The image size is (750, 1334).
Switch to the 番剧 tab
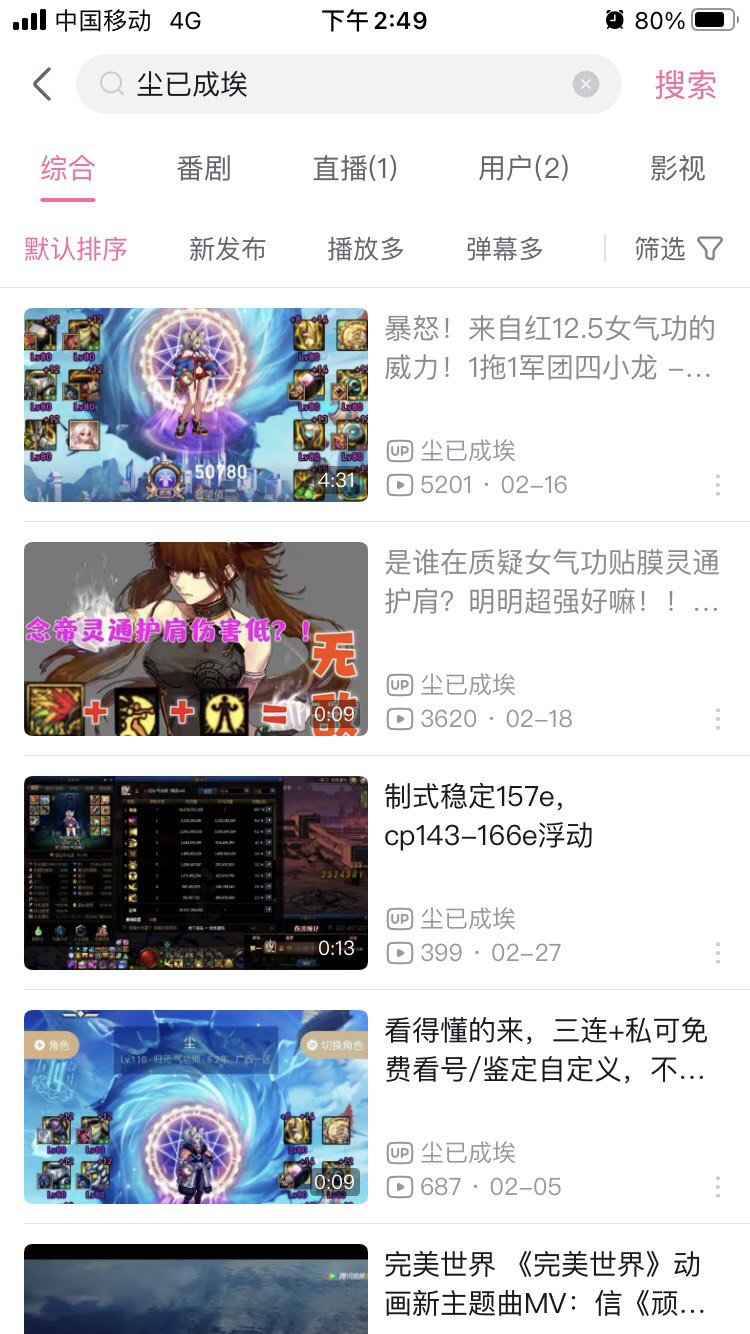(x=204, y=168)
